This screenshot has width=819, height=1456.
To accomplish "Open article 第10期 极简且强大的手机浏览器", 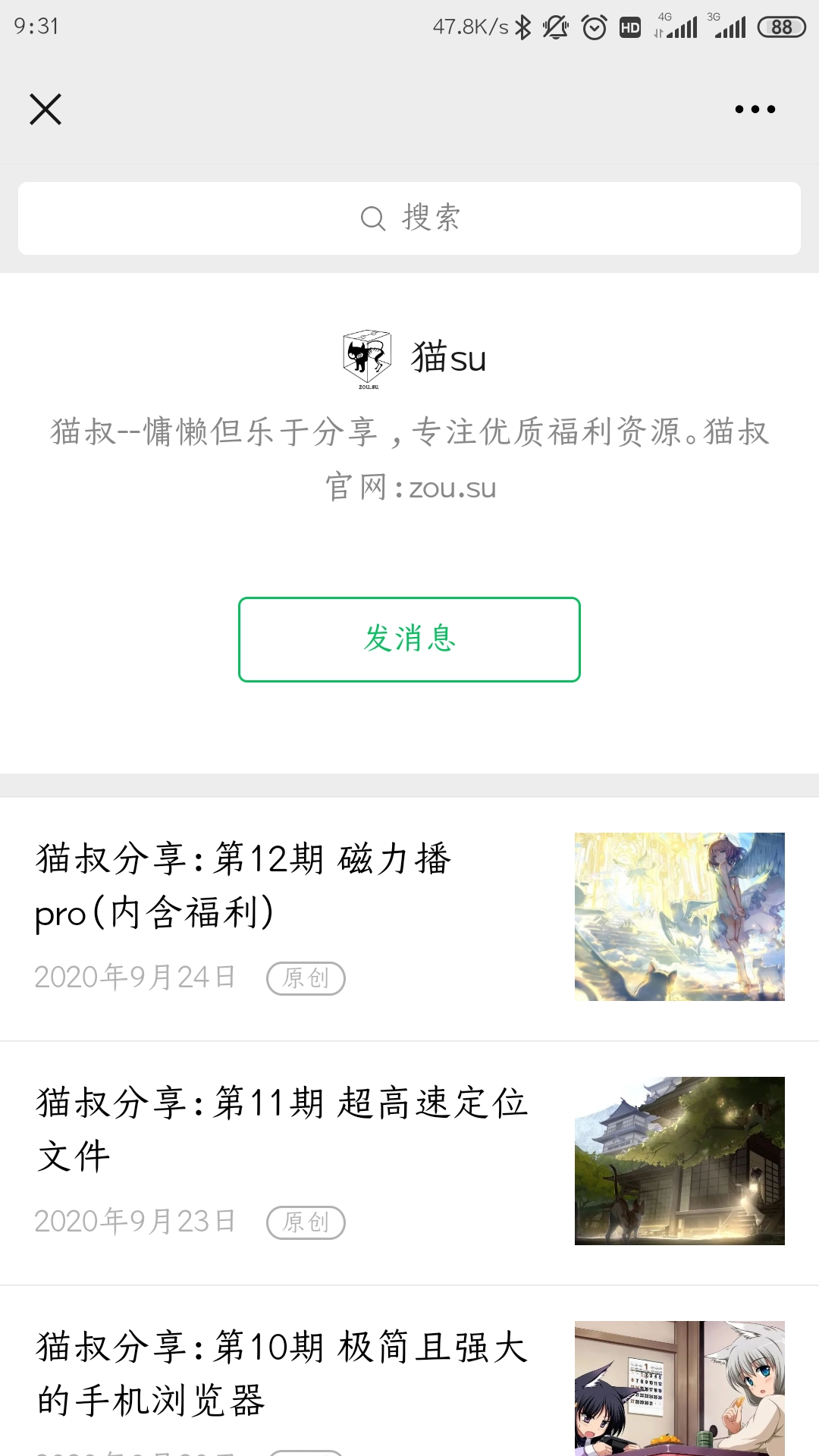I will (282, 1373).
